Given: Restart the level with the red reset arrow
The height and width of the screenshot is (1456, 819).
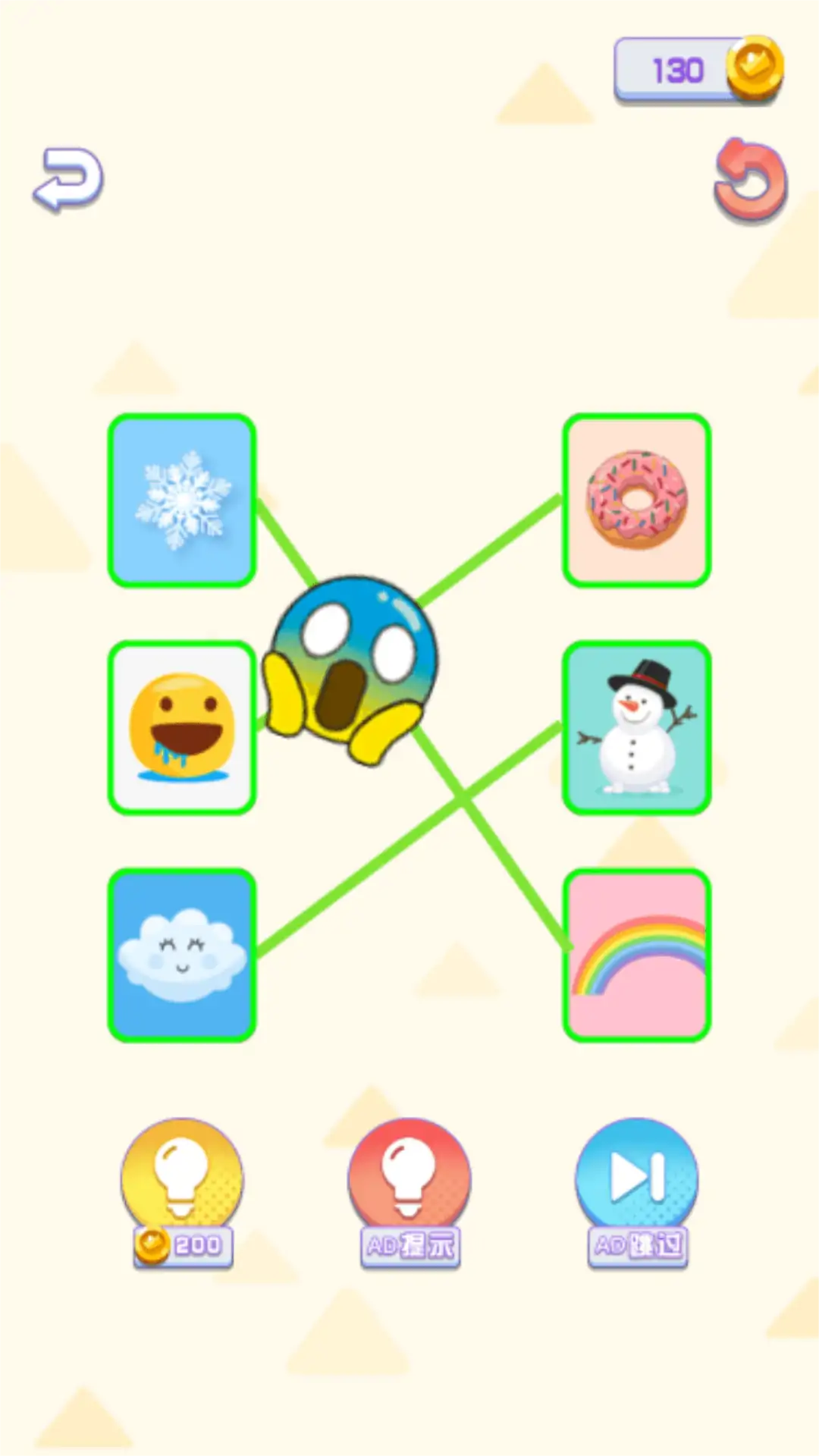Looking at the screenshot, I should coord(751,180).
